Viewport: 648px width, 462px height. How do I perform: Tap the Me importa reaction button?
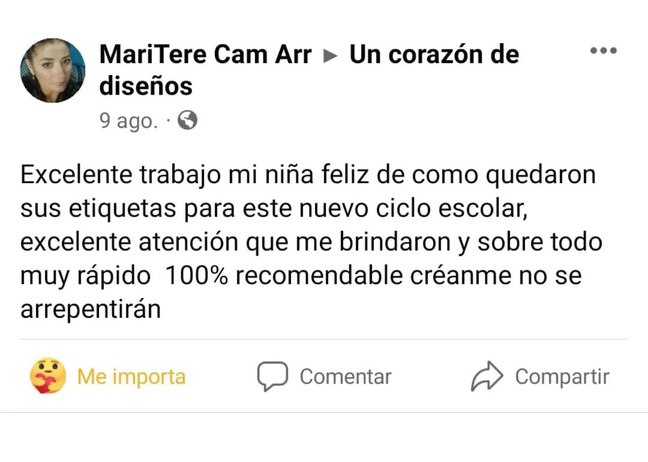(x=108, y=377)
